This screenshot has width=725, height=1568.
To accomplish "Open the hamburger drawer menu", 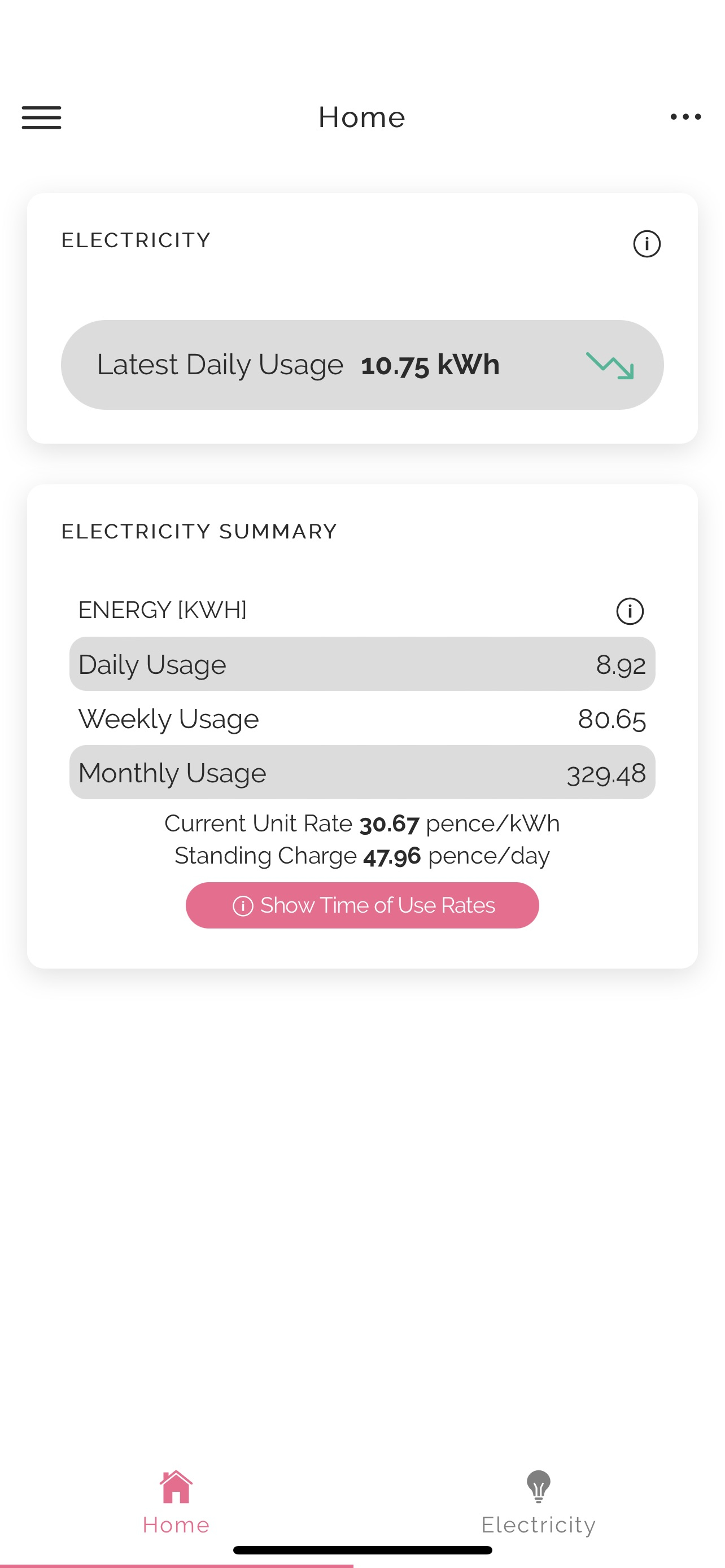I will click(41, 117).
